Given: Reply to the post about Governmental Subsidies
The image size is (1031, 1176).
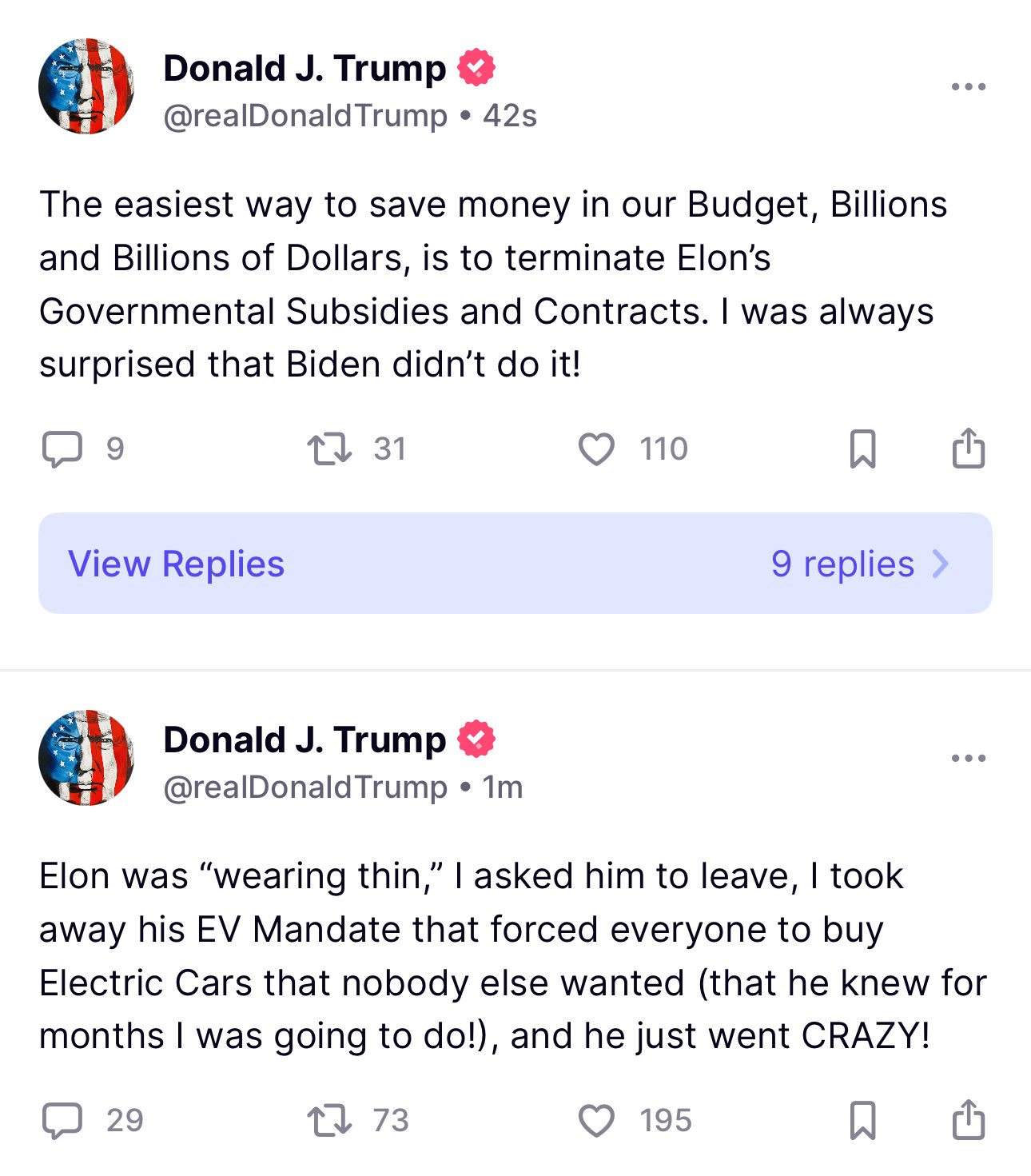Looking at the screenshot, I should 62,448.
